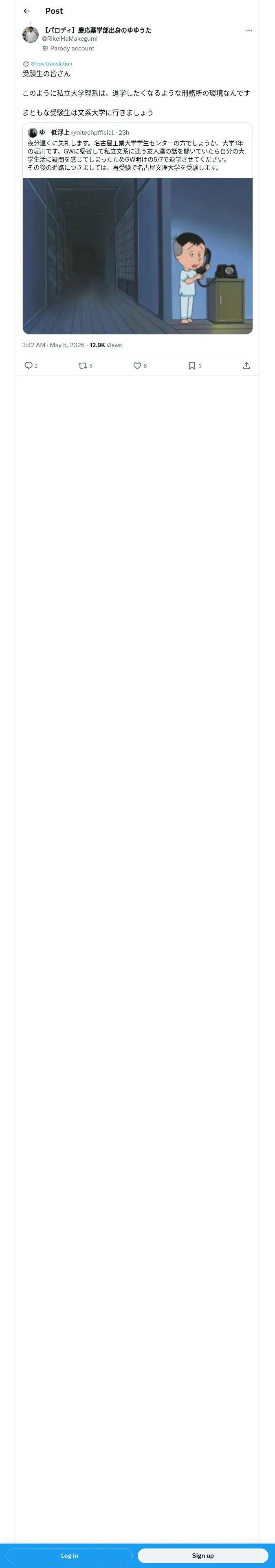Repost using the retweet icon
The height and width of the screenshot is (1568, 275).
point(83,366)
